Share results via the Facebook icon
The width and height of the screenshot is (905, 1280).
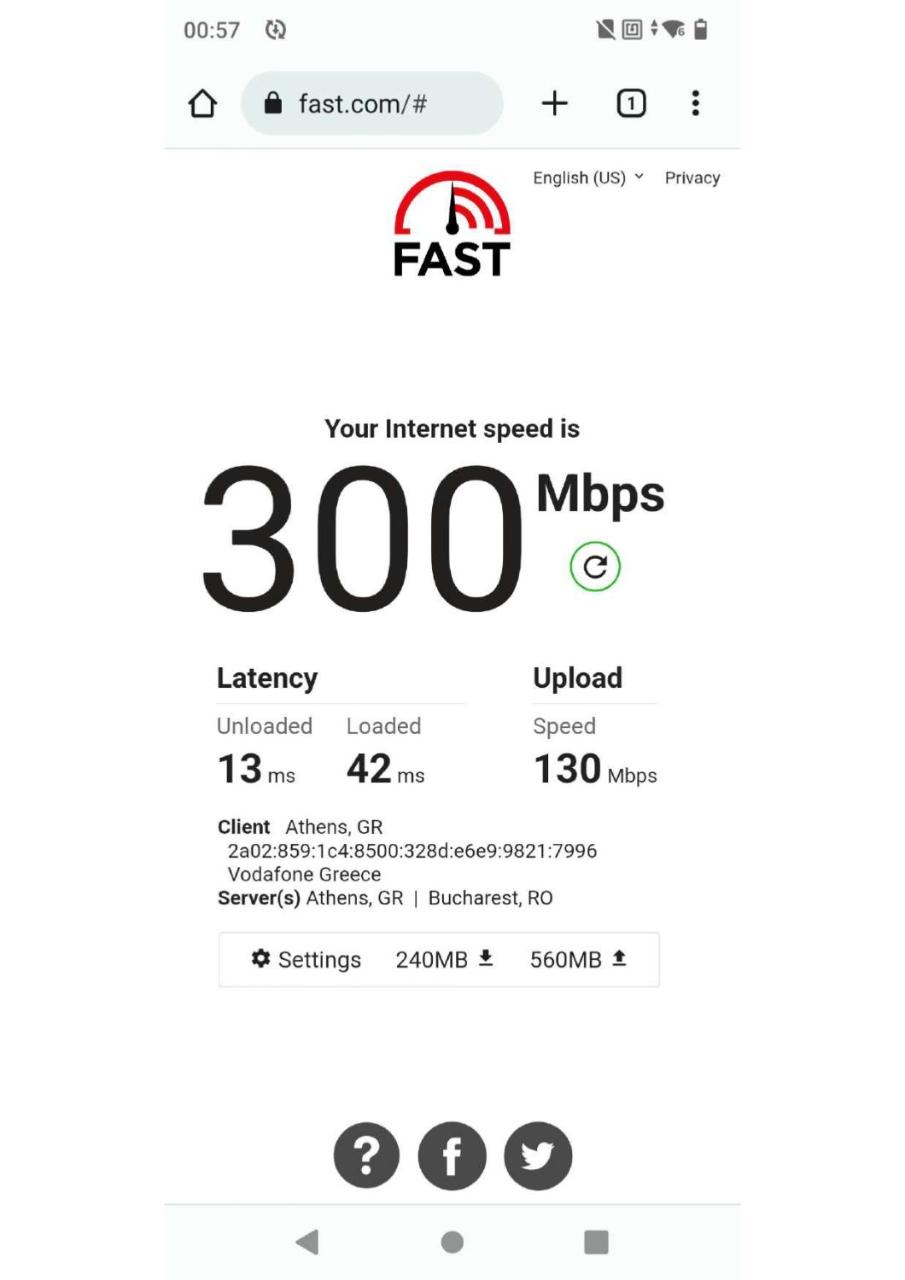452,1155
